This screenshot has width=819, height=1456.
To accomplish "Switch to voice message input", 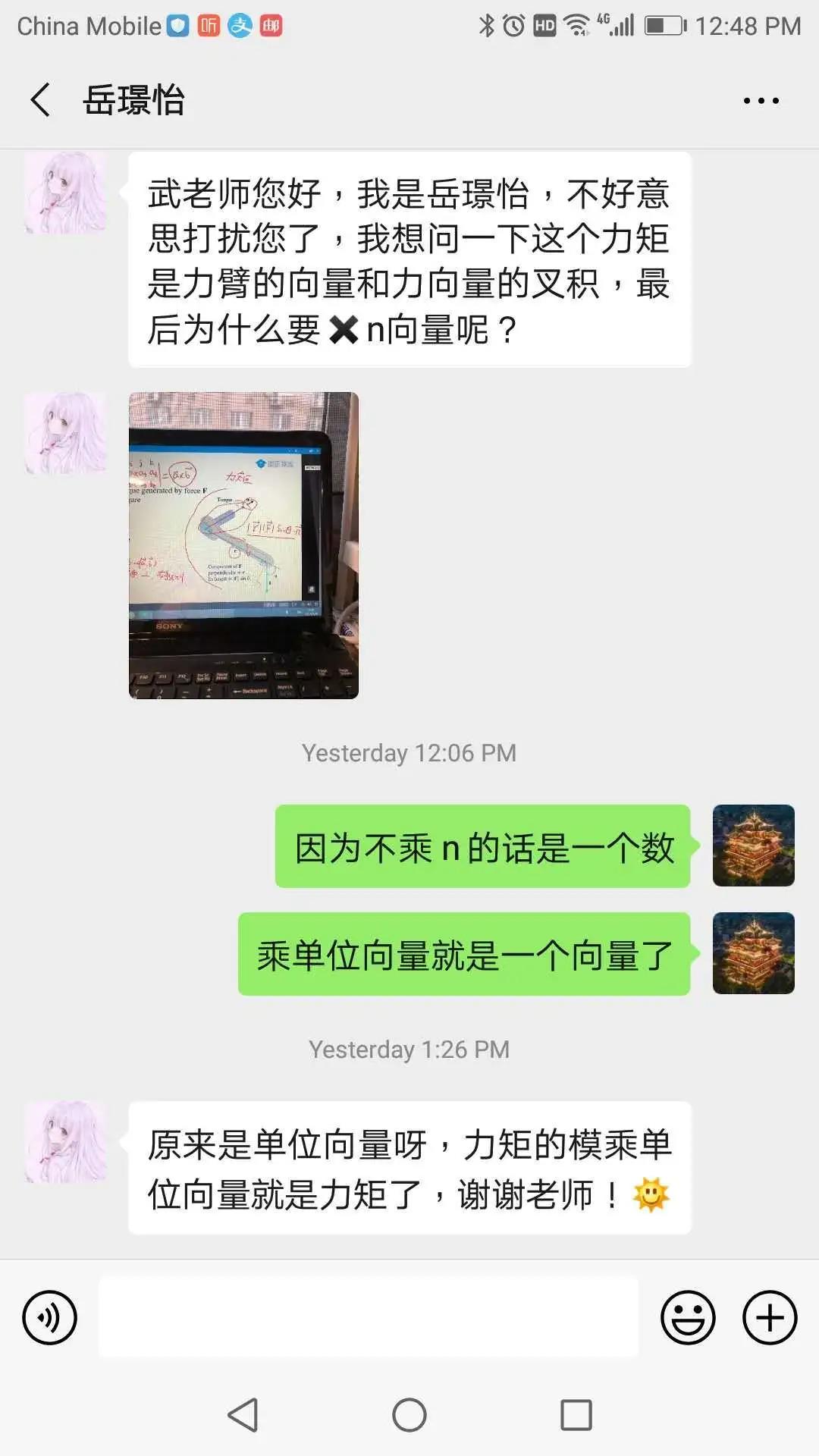I will pos(50,1317).
